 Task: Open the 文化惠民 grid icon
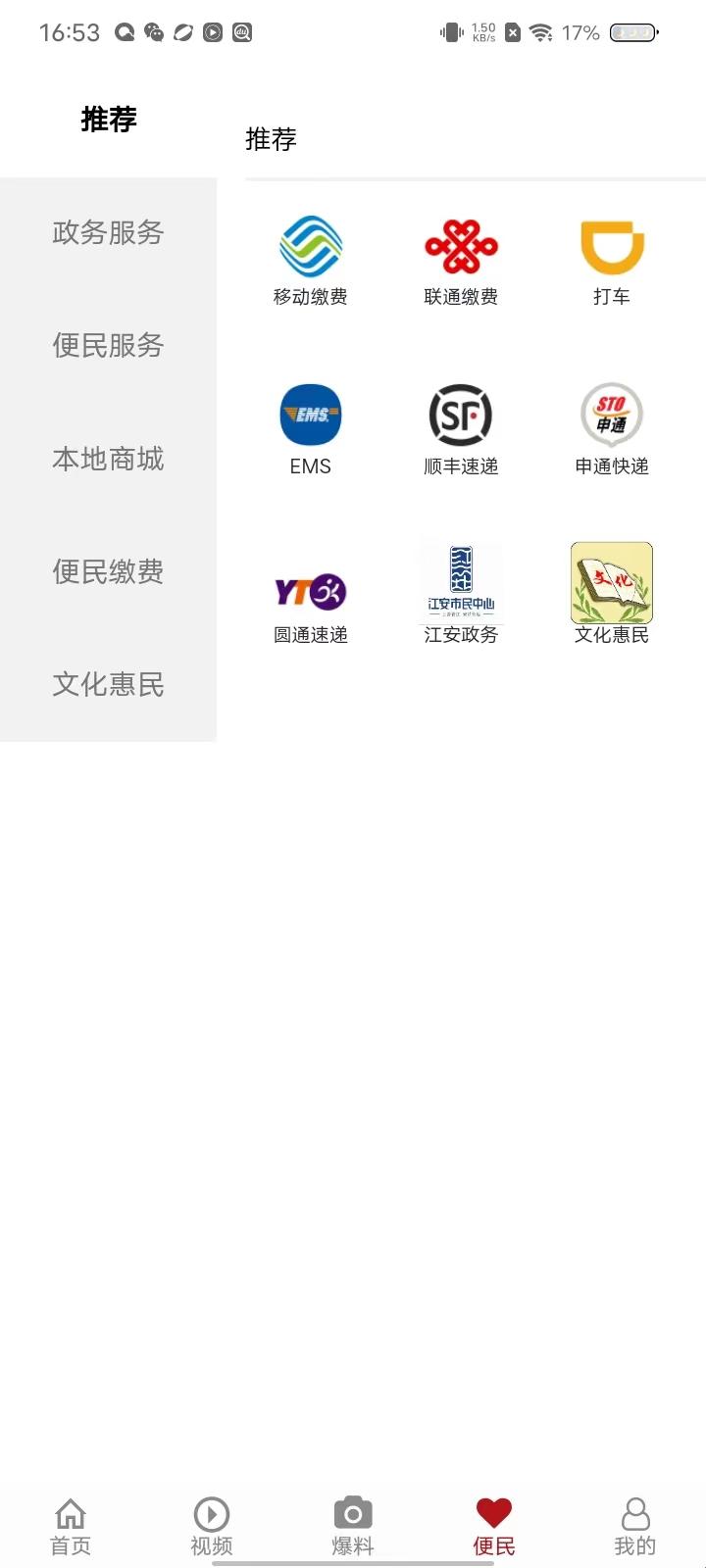click(x=612, y=594)
